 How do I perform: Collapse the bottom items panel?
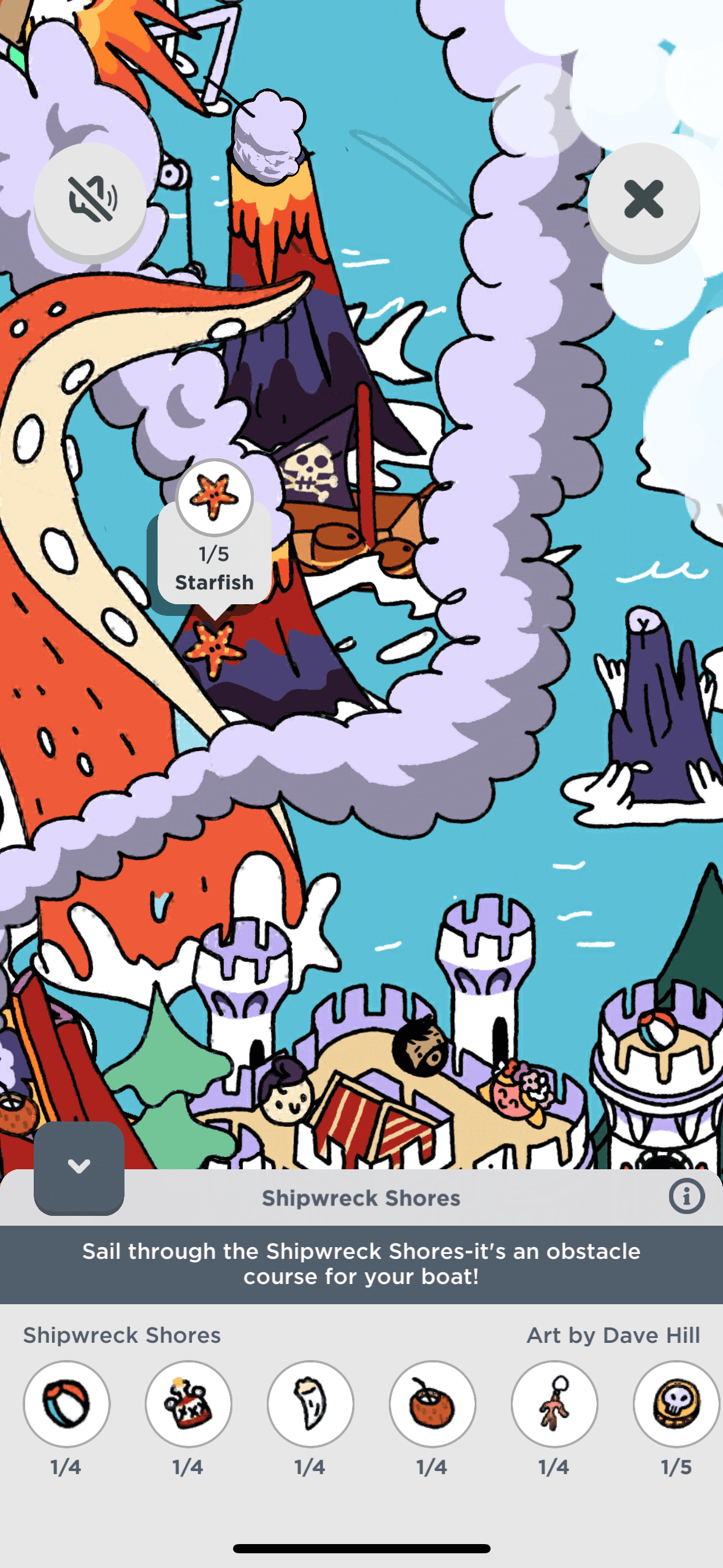(79, 1167)
